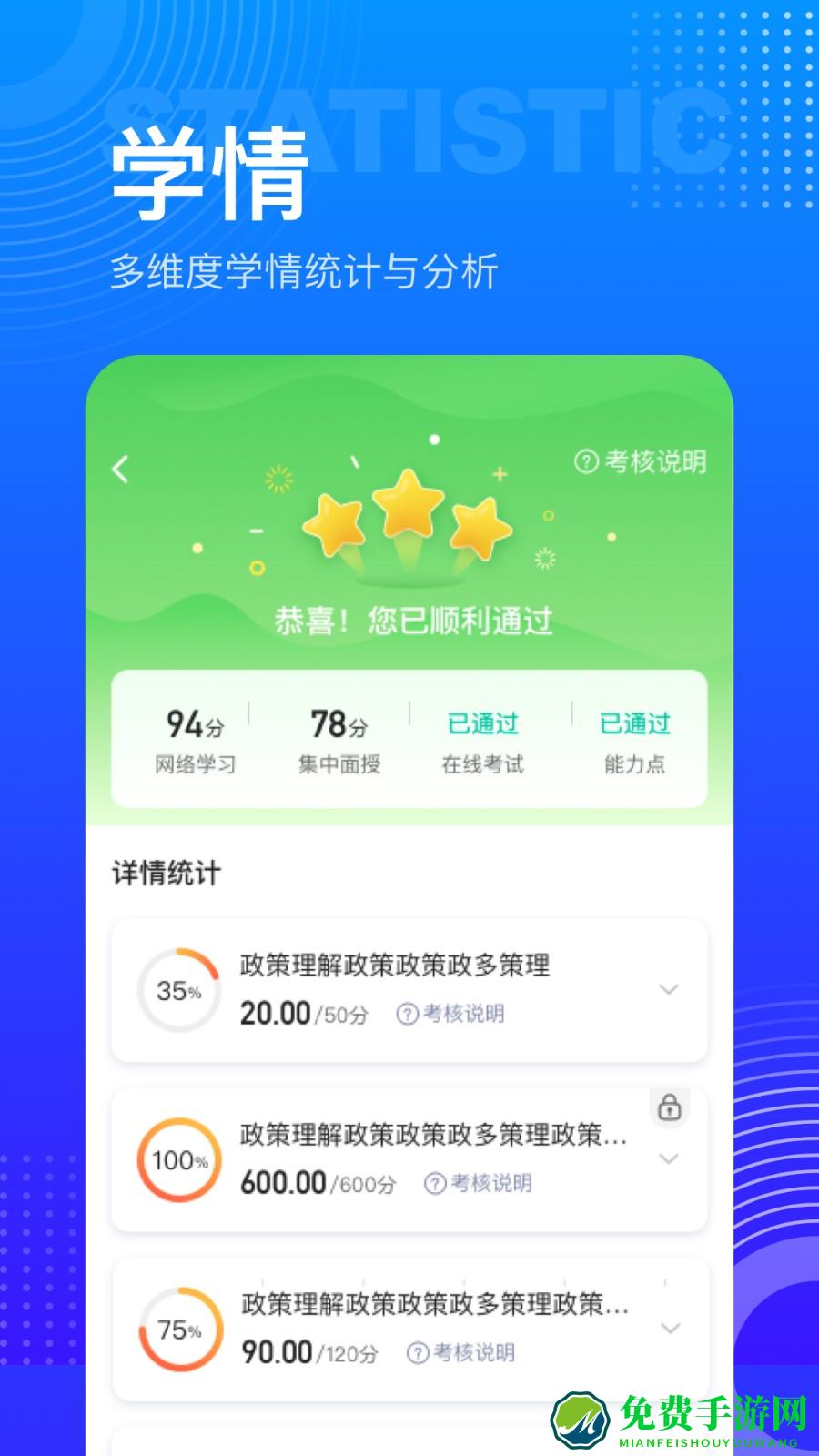
Task: Toggle the 在线考试 已通过 status
Action: [483, 723]
